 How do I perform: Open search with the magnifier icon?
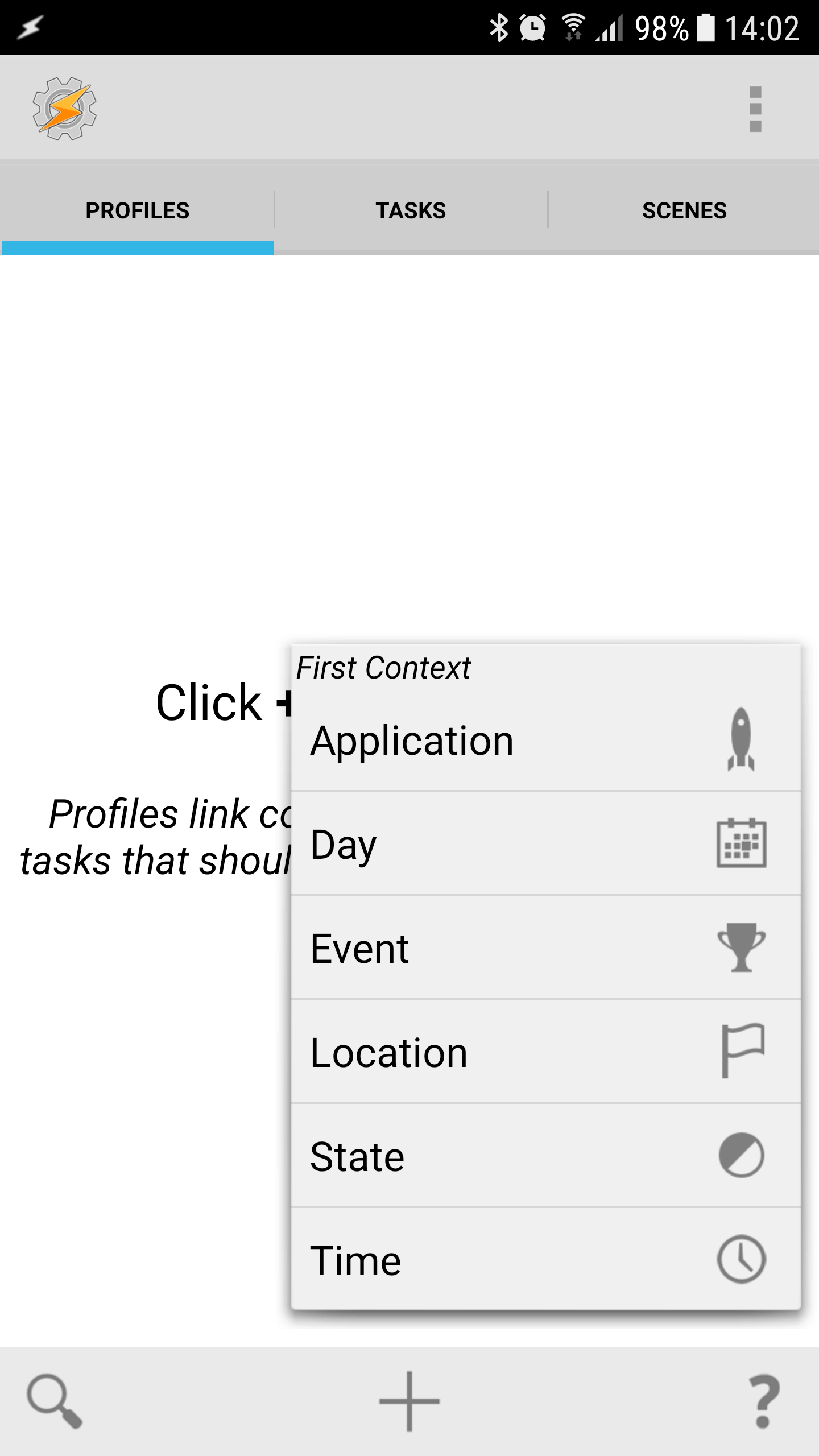pyautogui.click(x=55, y=1401)
